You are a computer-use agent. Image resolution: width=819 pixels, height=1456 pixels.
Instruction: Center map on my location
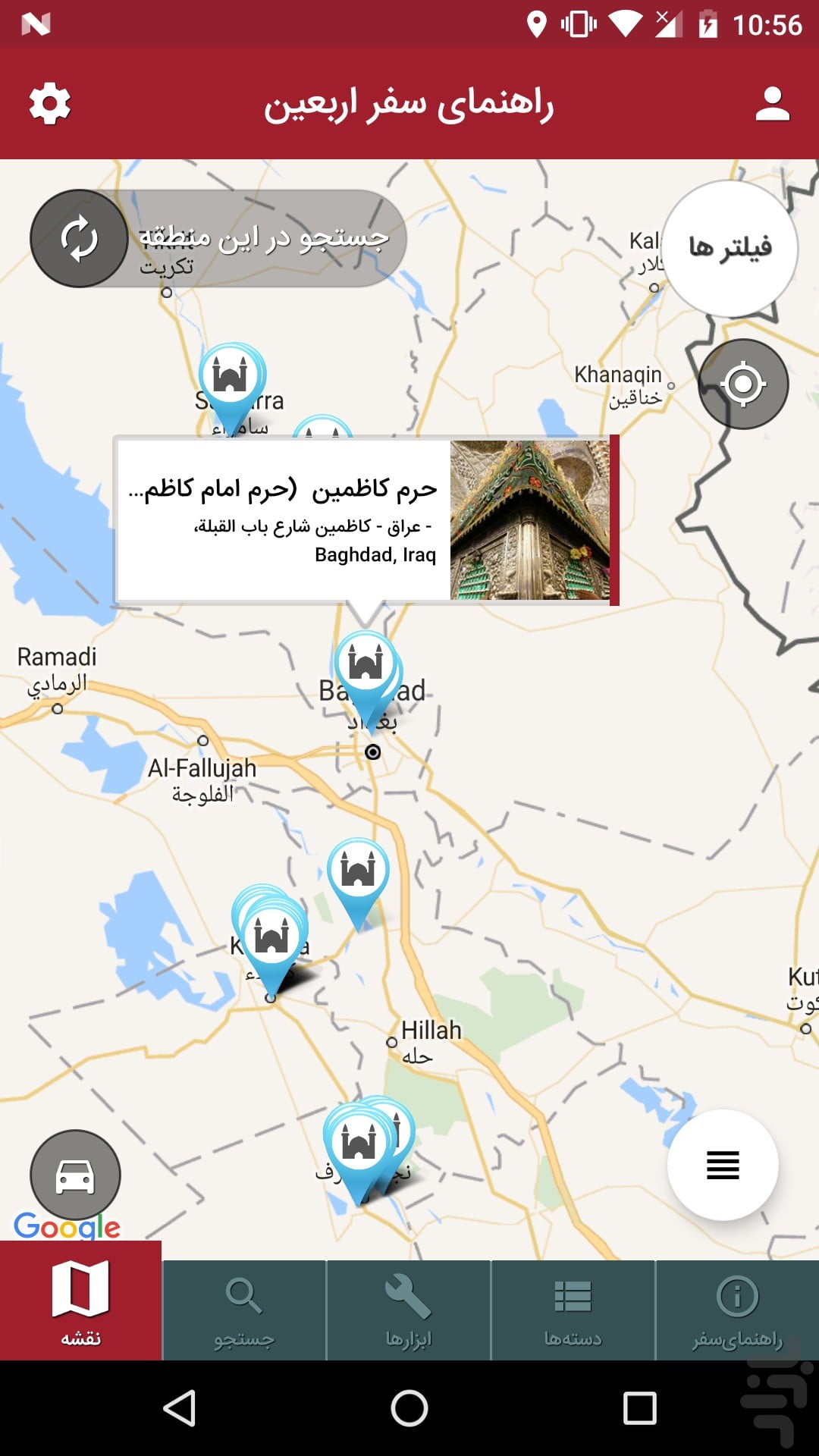coord(743,384)
